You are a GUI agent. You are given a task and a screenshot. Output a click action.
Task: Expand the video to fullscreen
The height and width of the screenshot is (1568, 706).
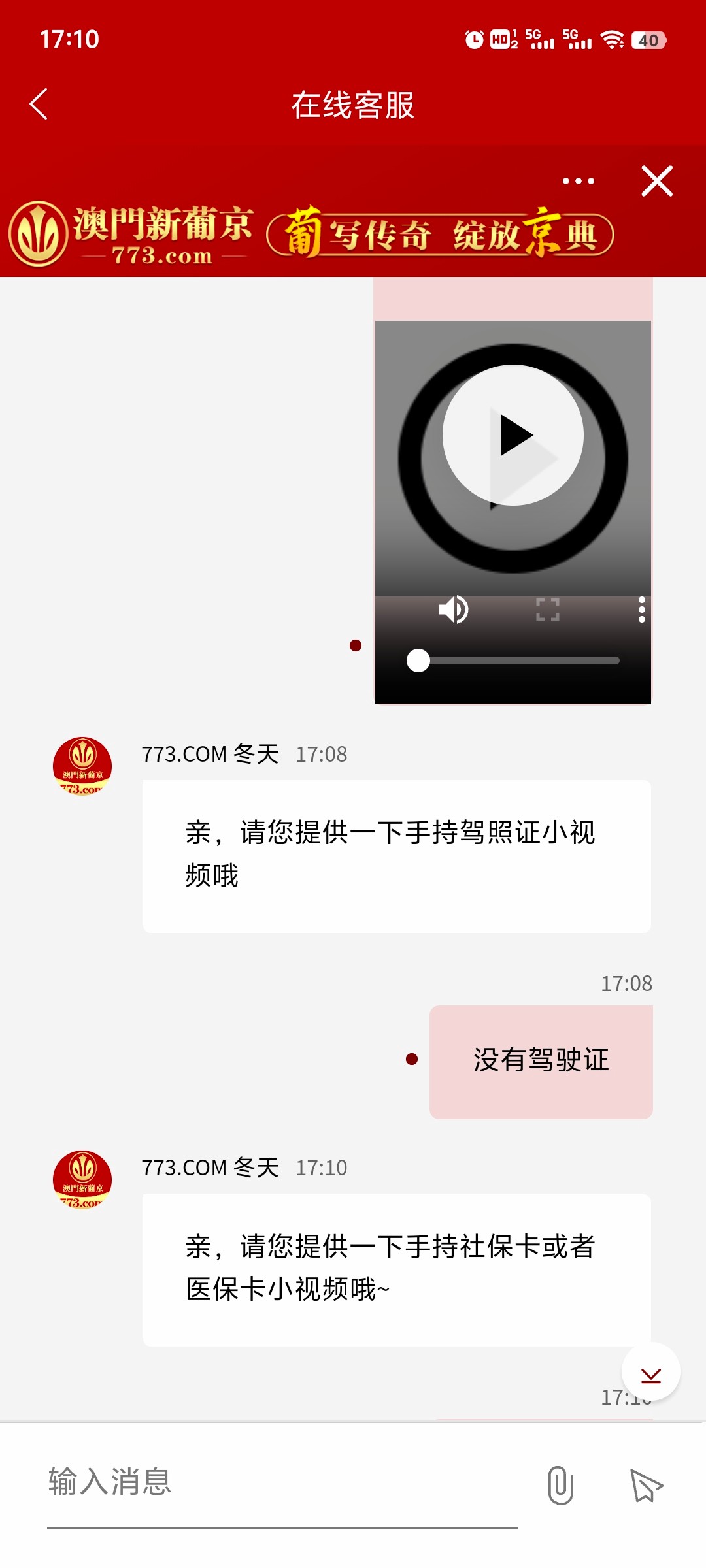pos(547,610)
